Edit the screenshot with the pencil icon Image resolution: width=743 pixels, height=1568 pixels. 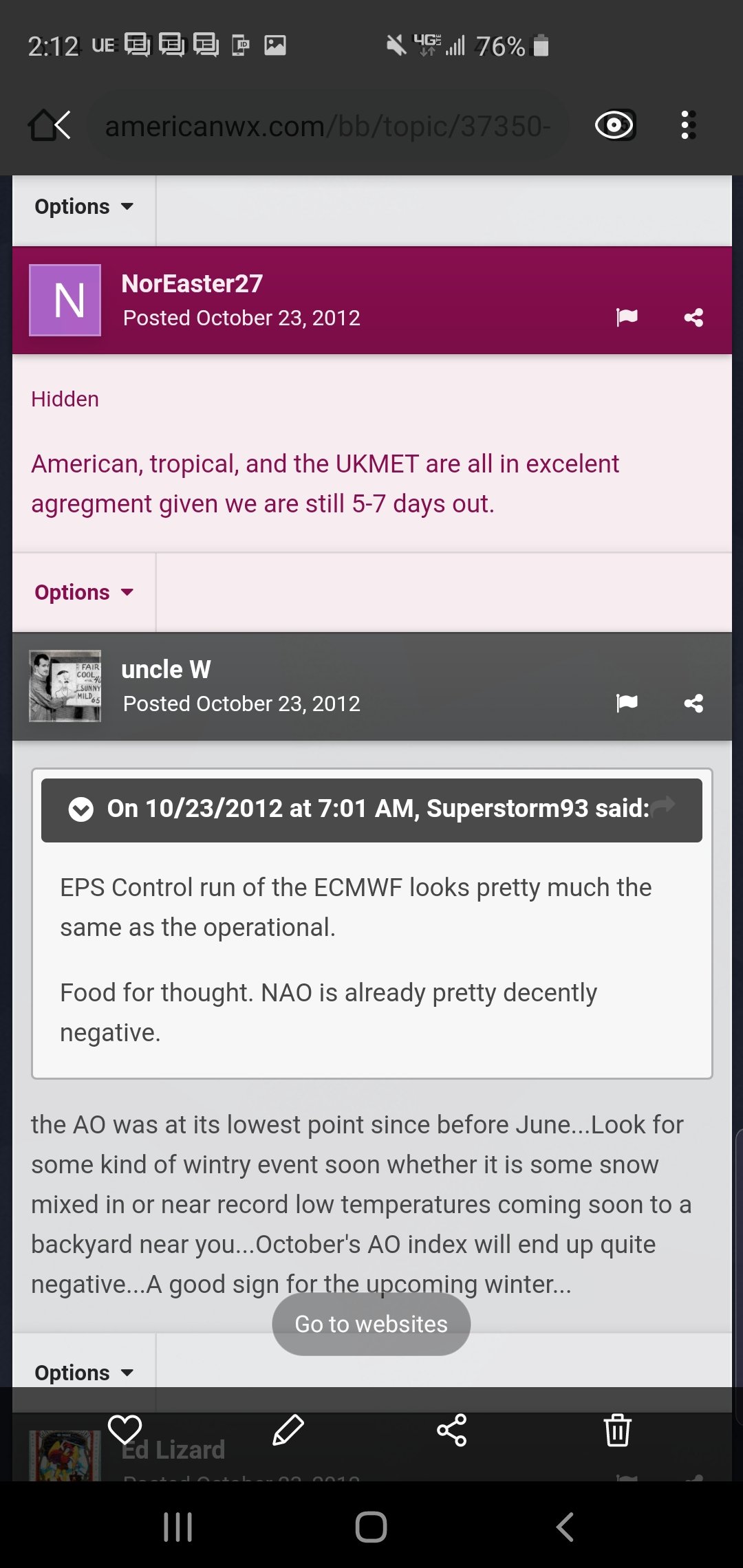click(288, 1430)
